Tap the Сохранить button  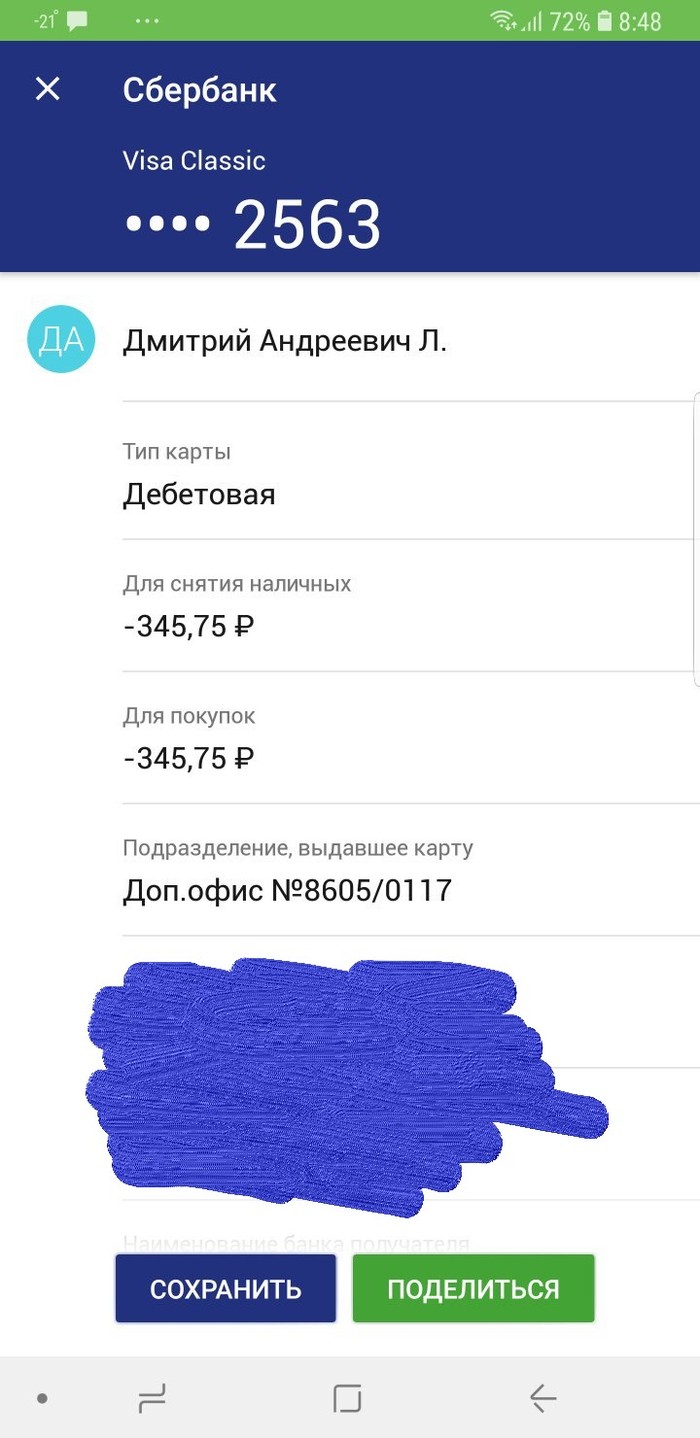tap(225, 1288)
